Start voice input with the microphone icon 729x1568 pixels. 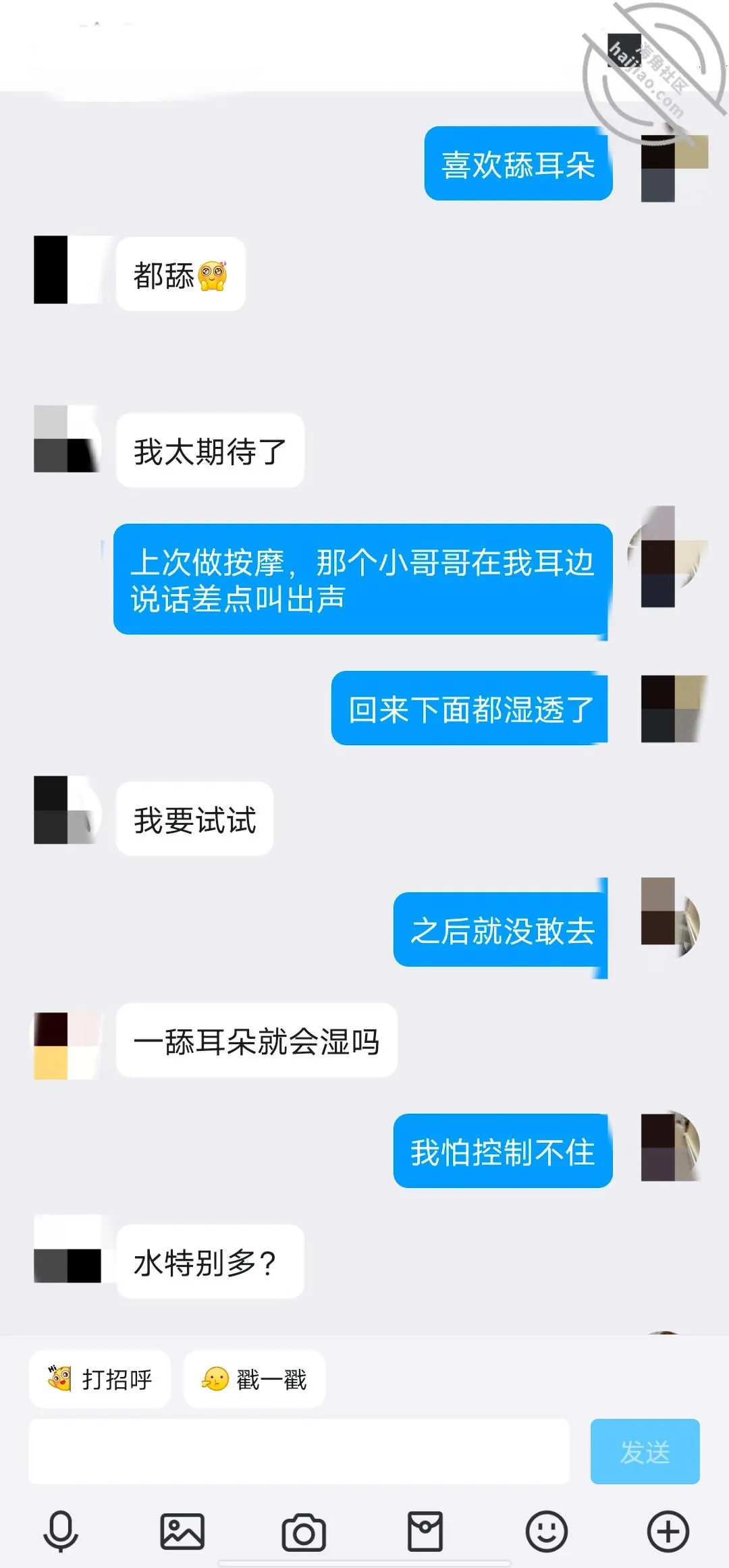[x=61, y=1532]
